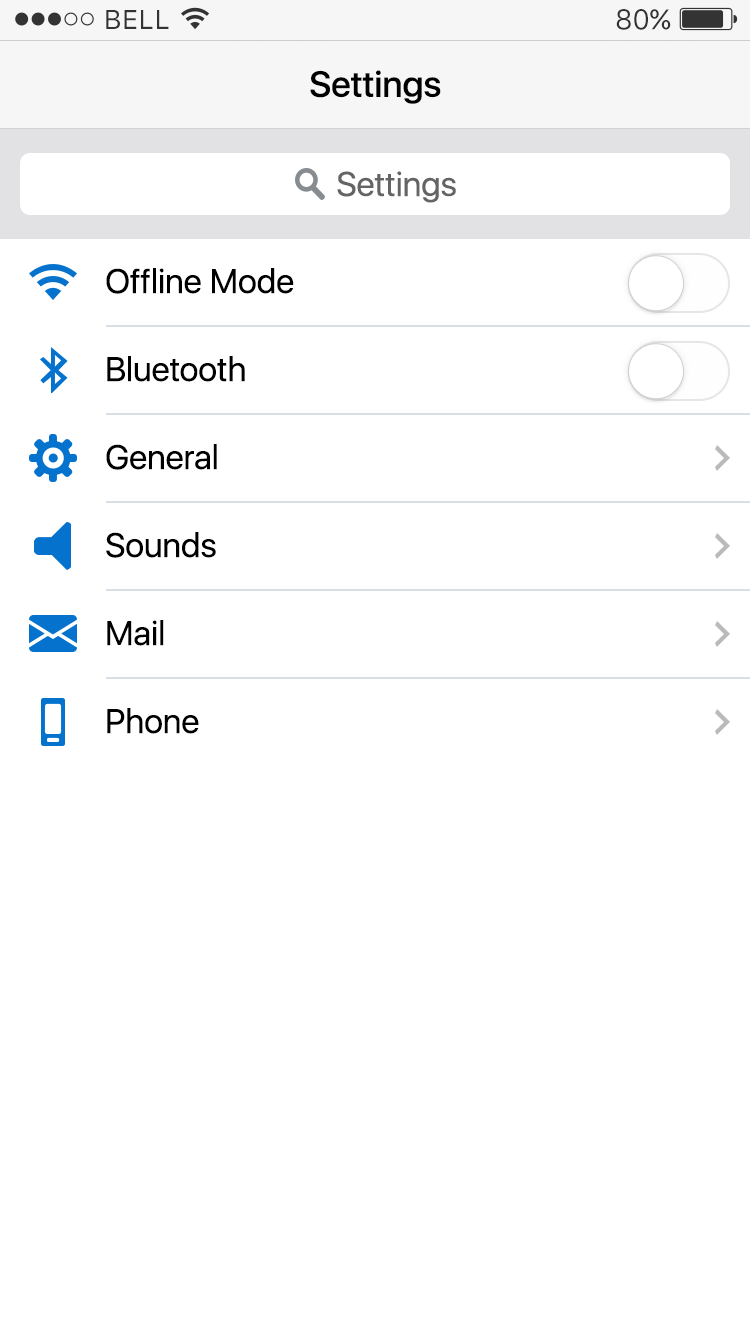Screen dimensions: 750x1334
Task: Enable the Offline Mode switch
Action: click(677, 283)
